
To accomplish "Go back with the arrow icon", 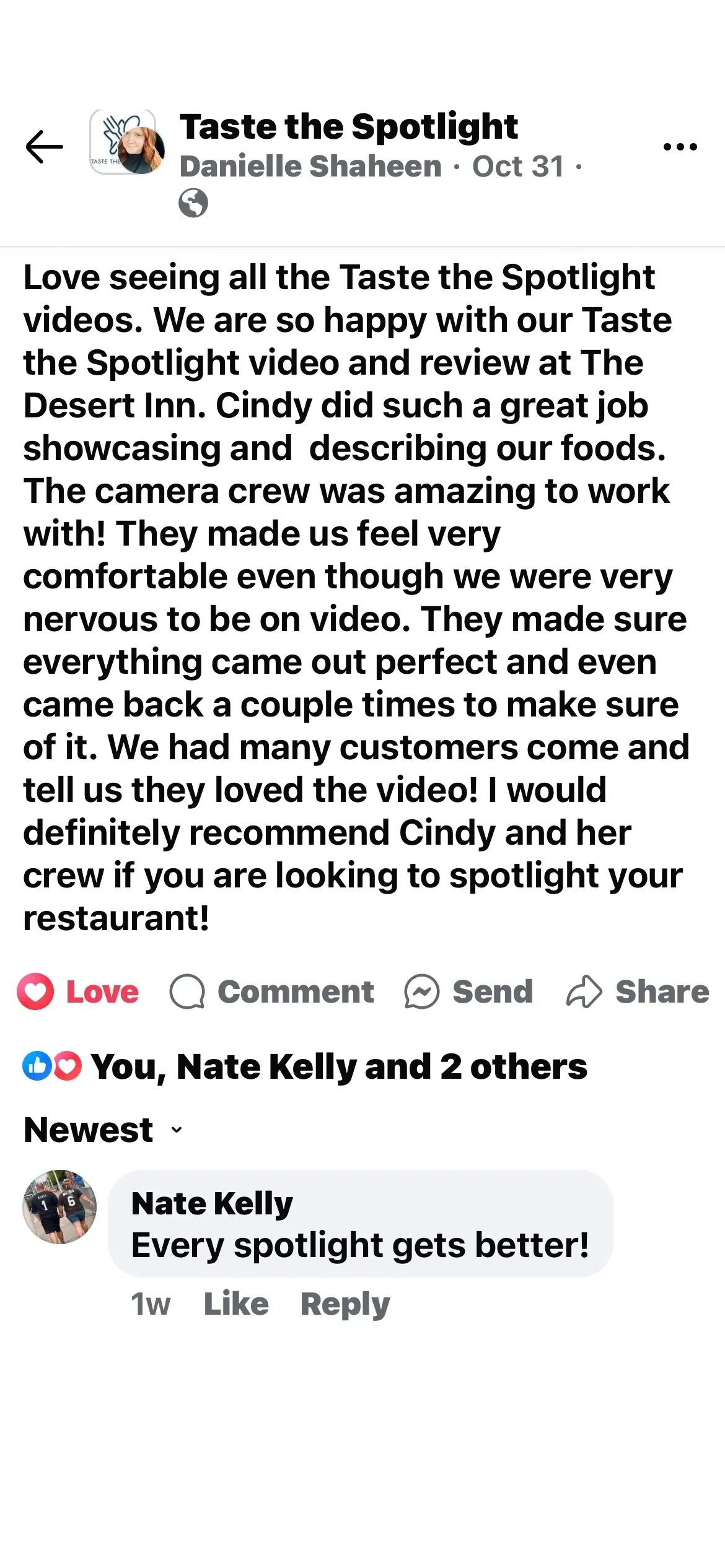I will click(45, 147).
